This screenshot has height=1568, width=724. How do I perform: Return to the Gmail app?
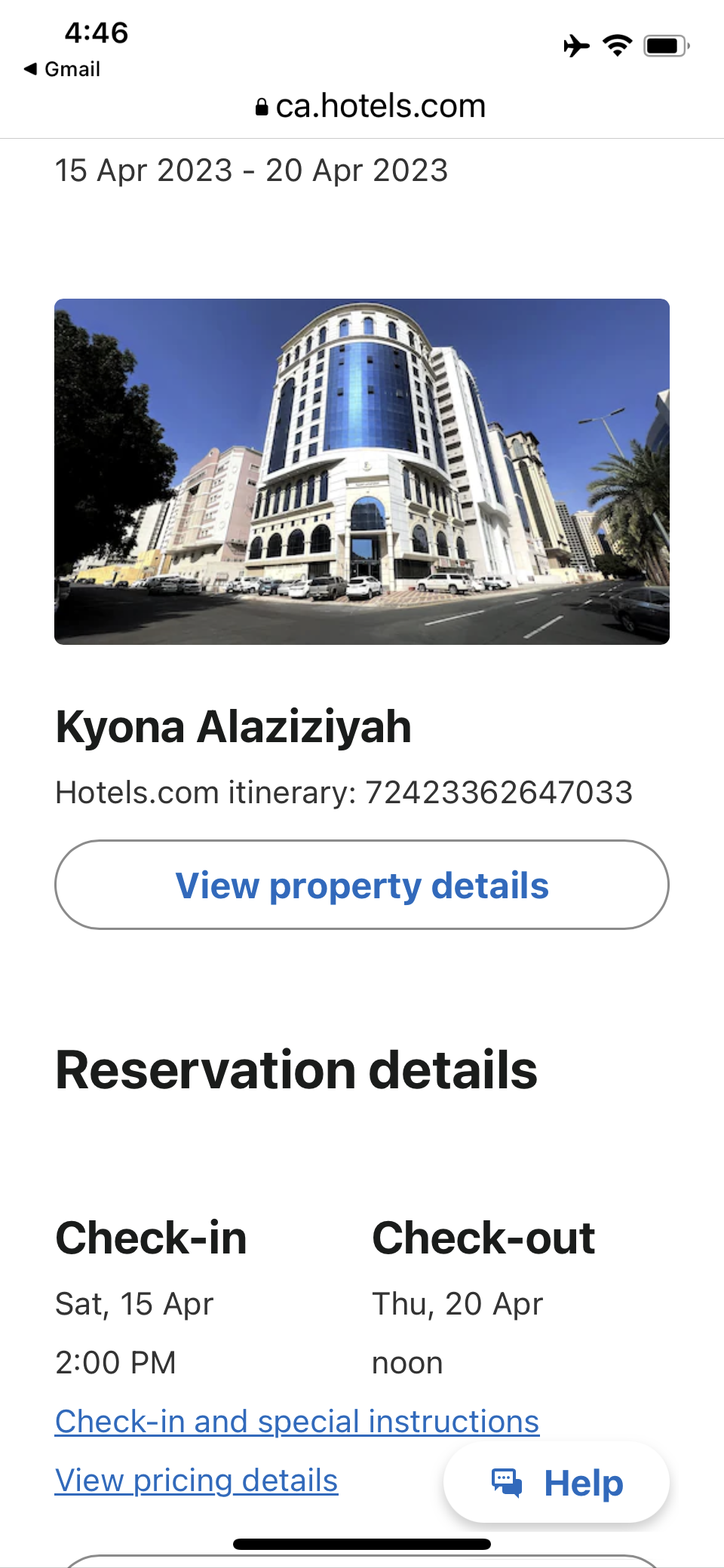pyautogui.click(x=62, y=69)
